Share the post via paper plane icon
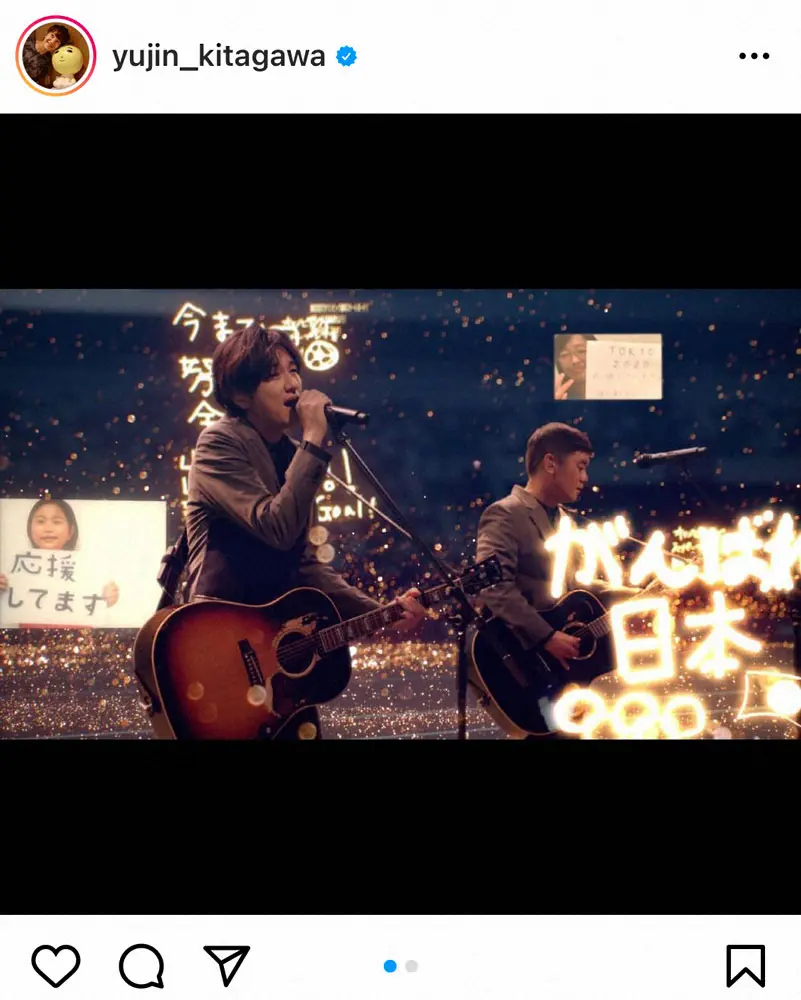 point(226,966)
